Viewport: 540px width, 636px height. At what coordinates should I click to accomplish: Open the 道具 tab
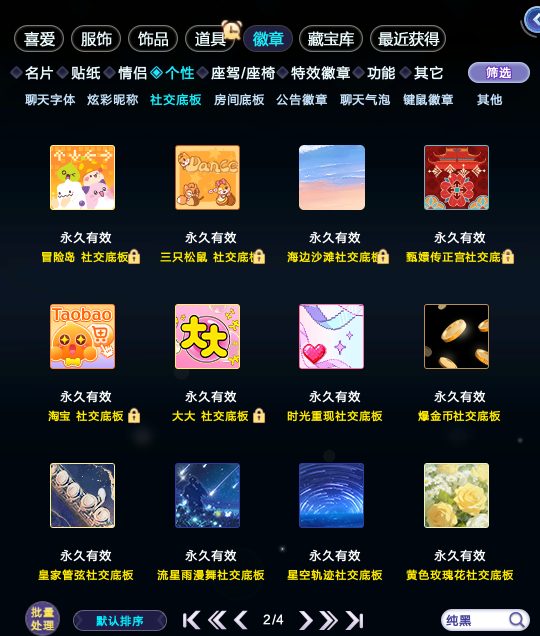tap(210, 39)
